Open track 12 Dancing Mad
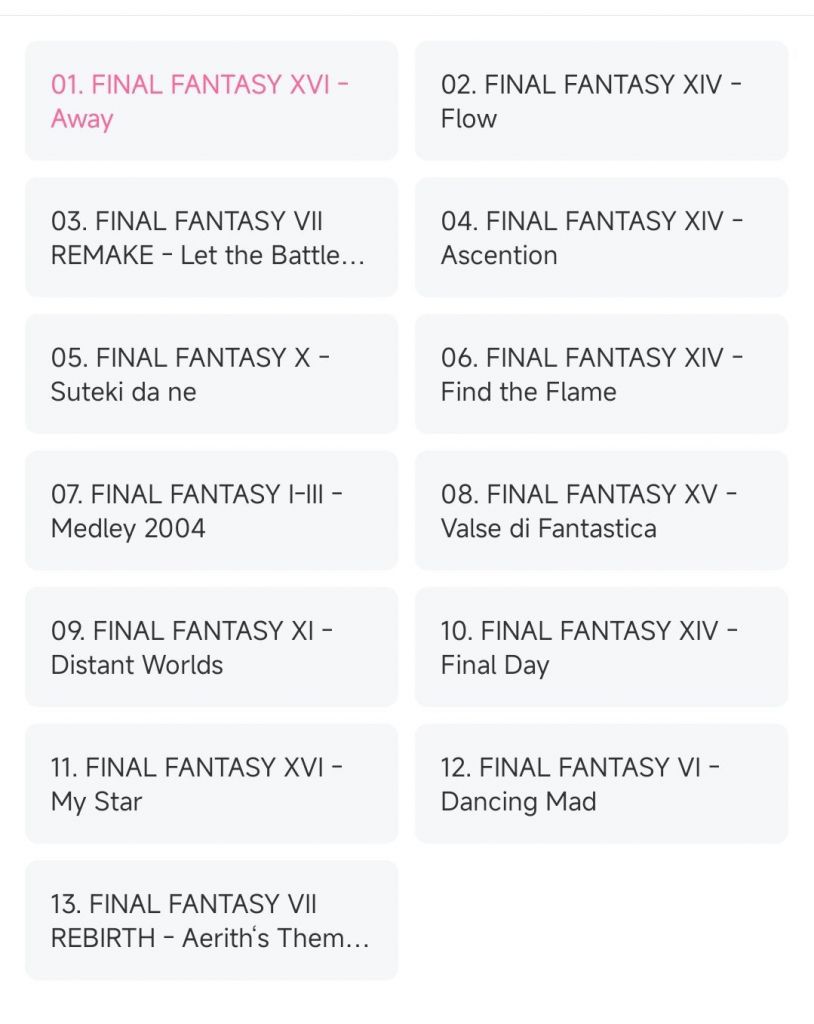814x1024 pixels. click(601, 784)
